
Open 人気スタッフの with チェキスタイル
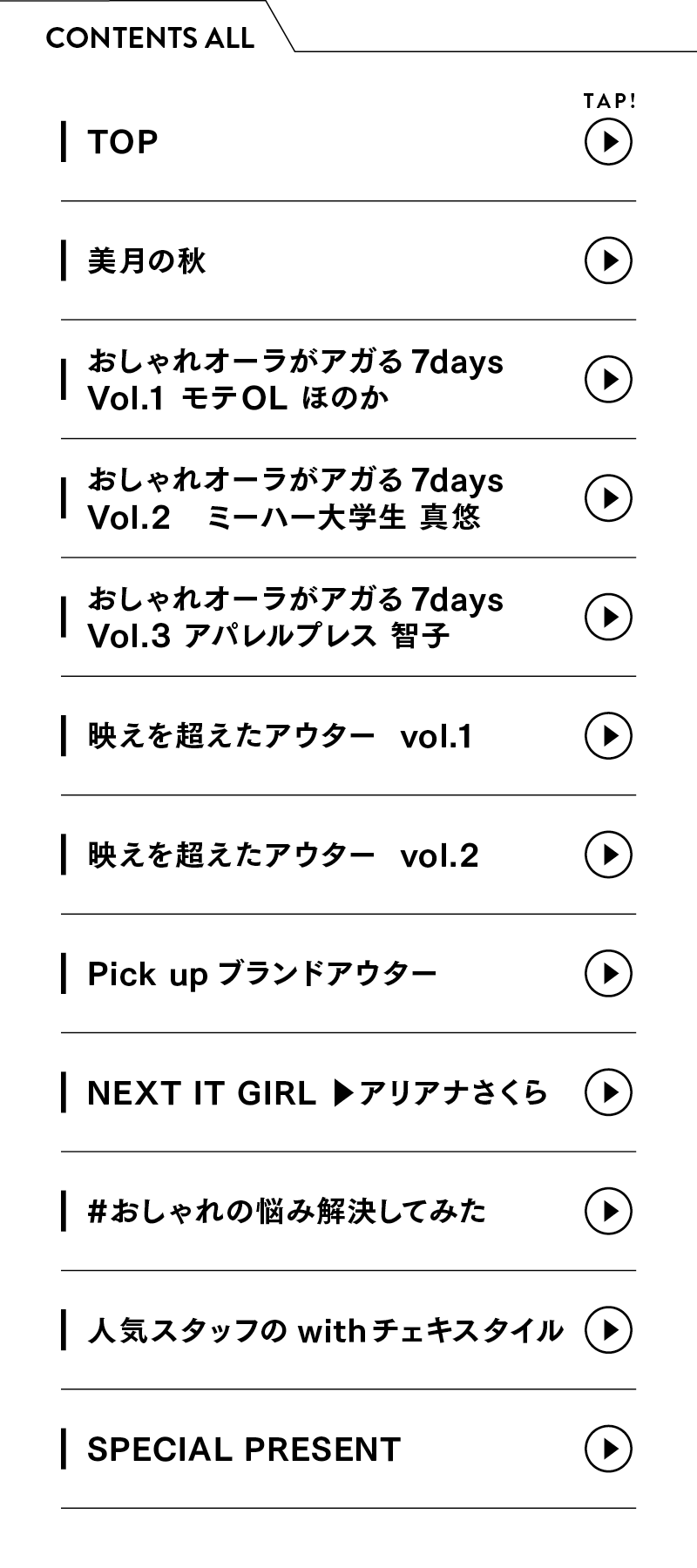(x=348, y=1330)
